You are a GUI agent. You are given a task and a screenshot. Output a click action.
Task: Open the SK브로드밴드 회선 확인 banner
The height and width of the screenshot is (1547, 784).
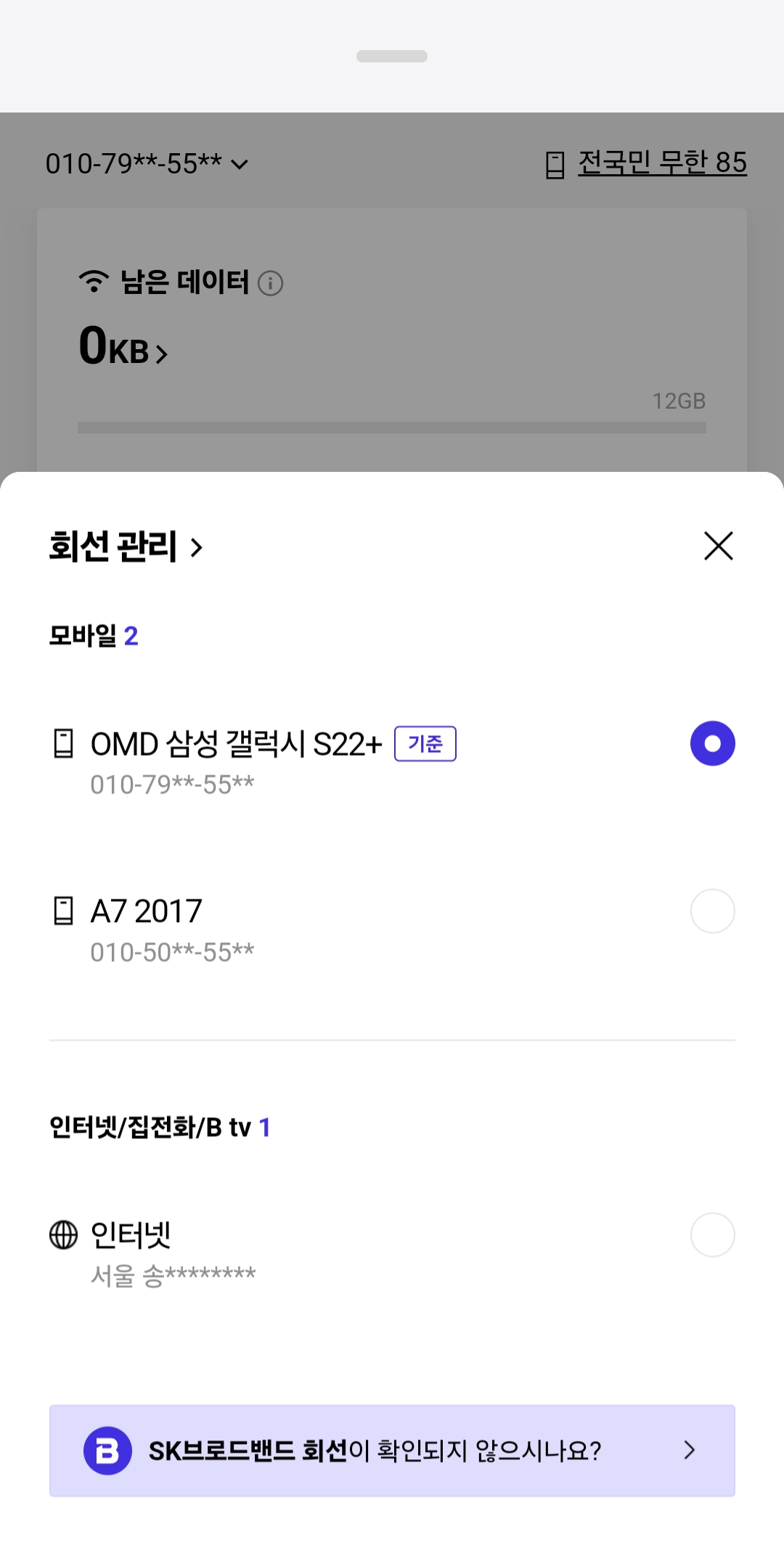(x=392, y=1450)
